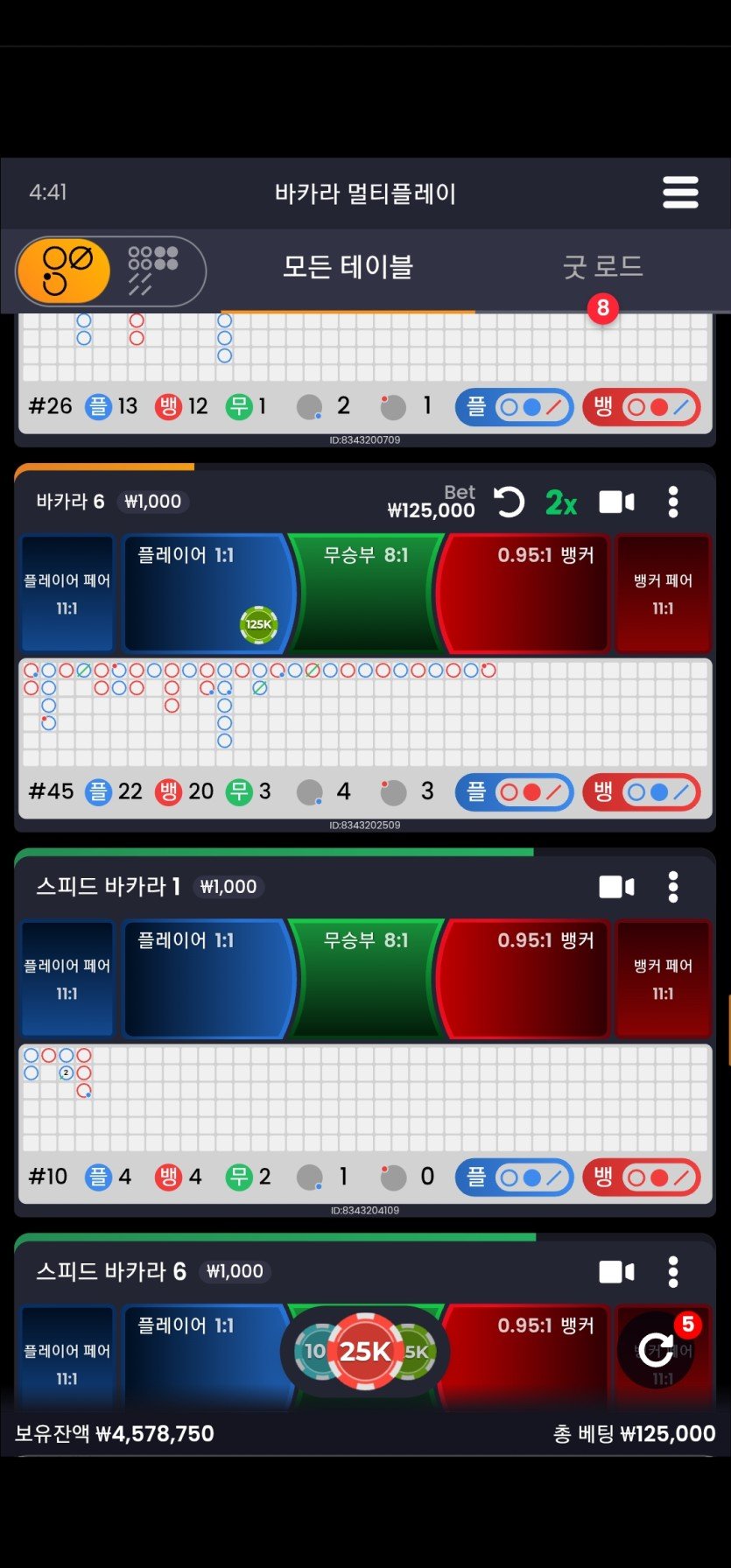Bet on 플레이어 1:1 in 바카라 6
Viewport: 731px width, 1568px height.
point(205,594)
